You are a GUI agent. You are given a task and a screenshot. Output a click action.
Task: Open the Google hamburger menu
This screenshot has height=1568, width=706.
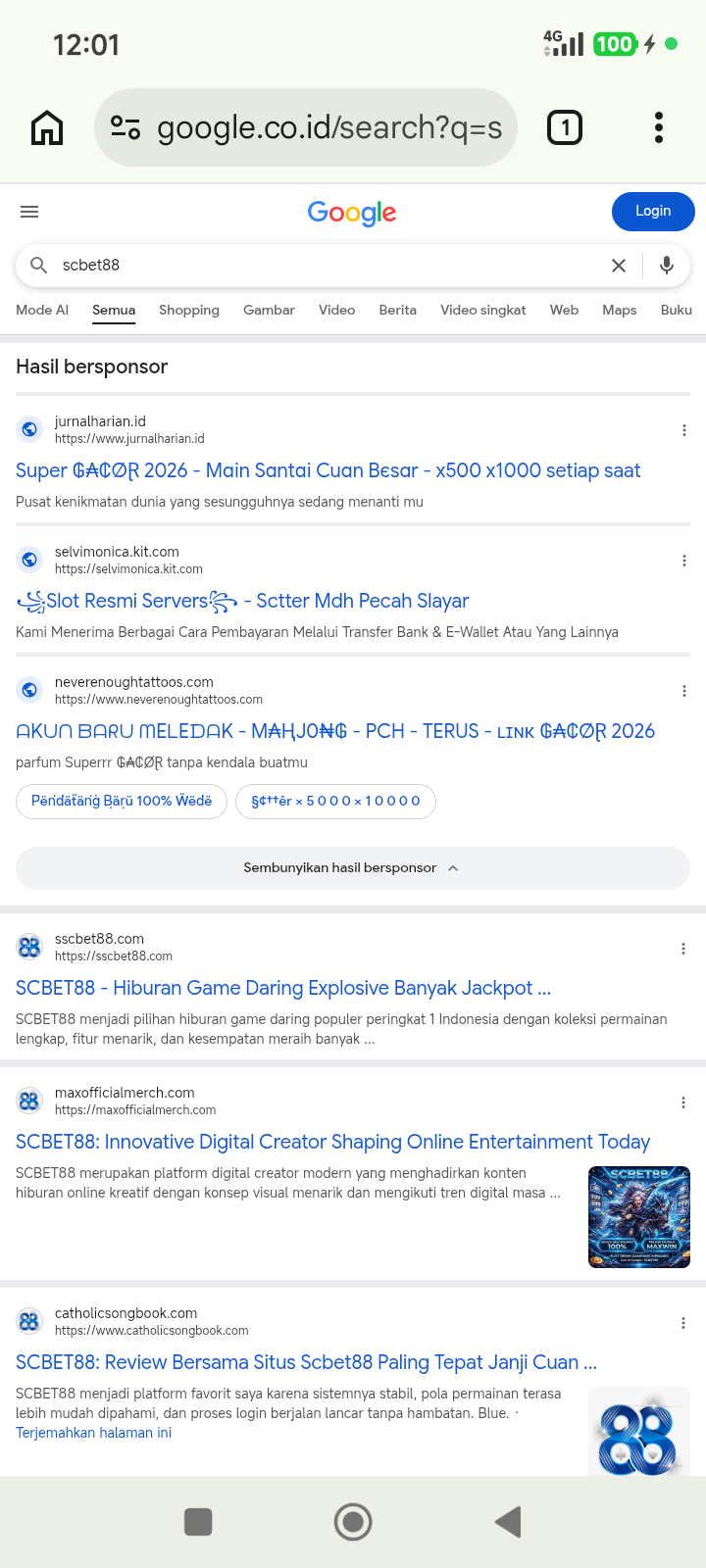(29, 212)
